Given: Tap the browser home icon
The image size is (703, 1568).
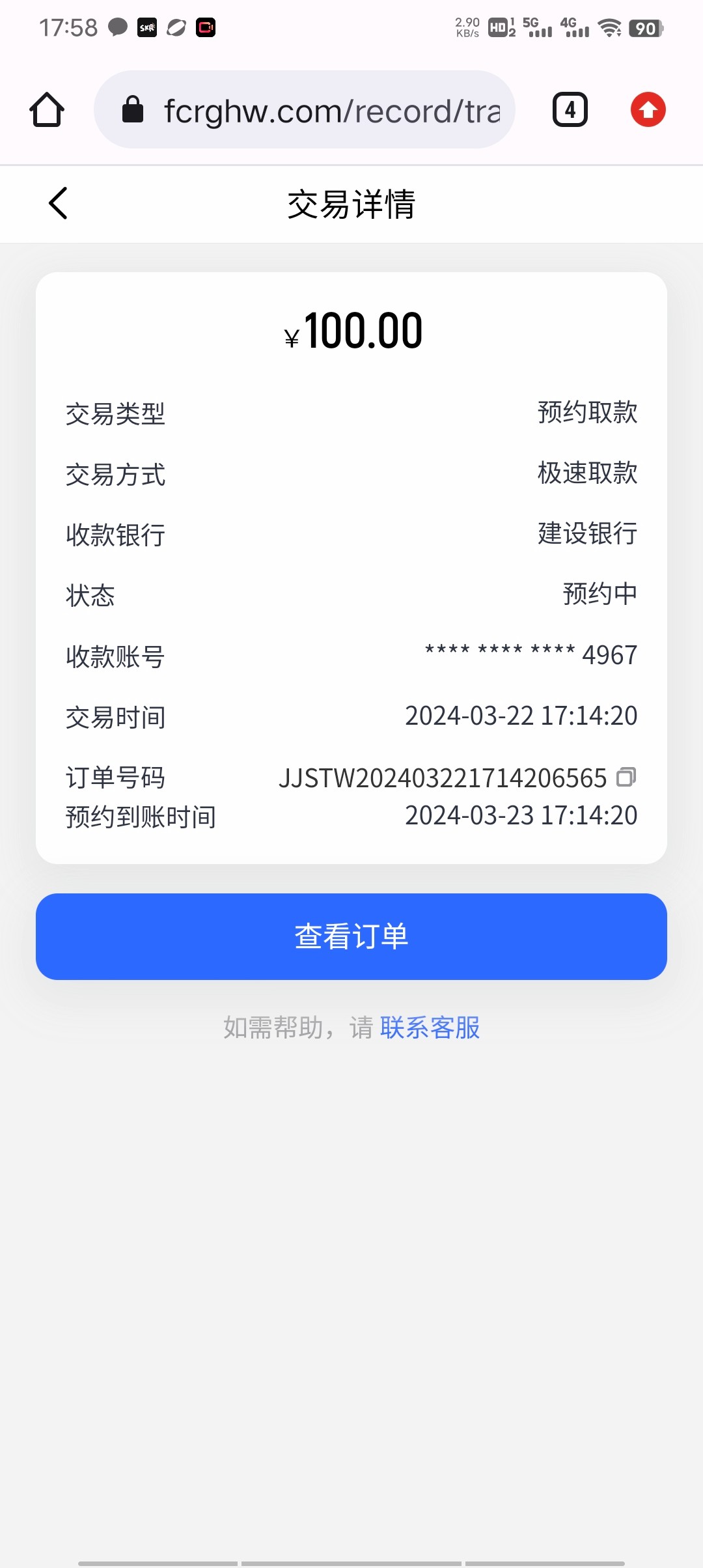Looking at the screenshot, I should pyautogui.click(x=46, y=109).
